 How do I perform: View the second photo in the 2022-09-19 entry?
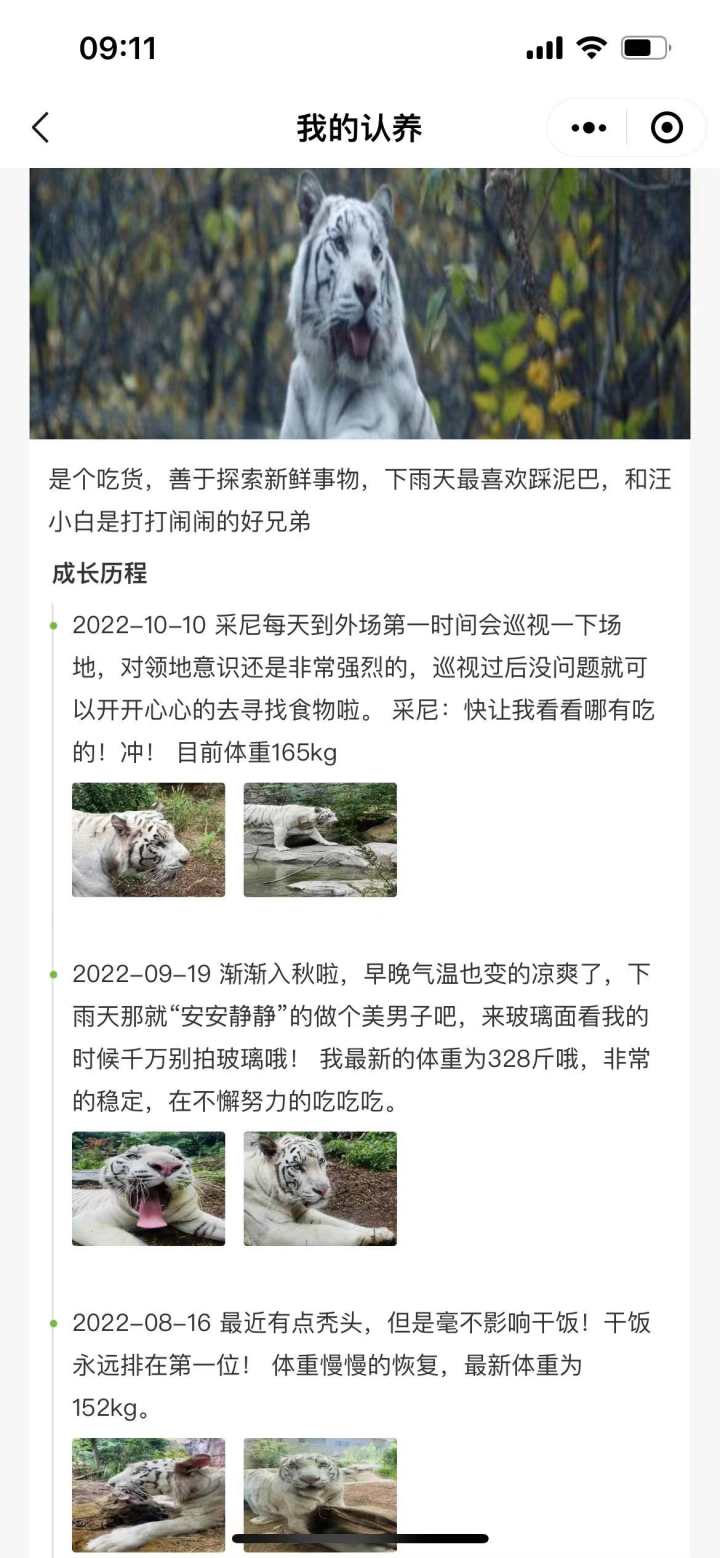(320, 1188)
